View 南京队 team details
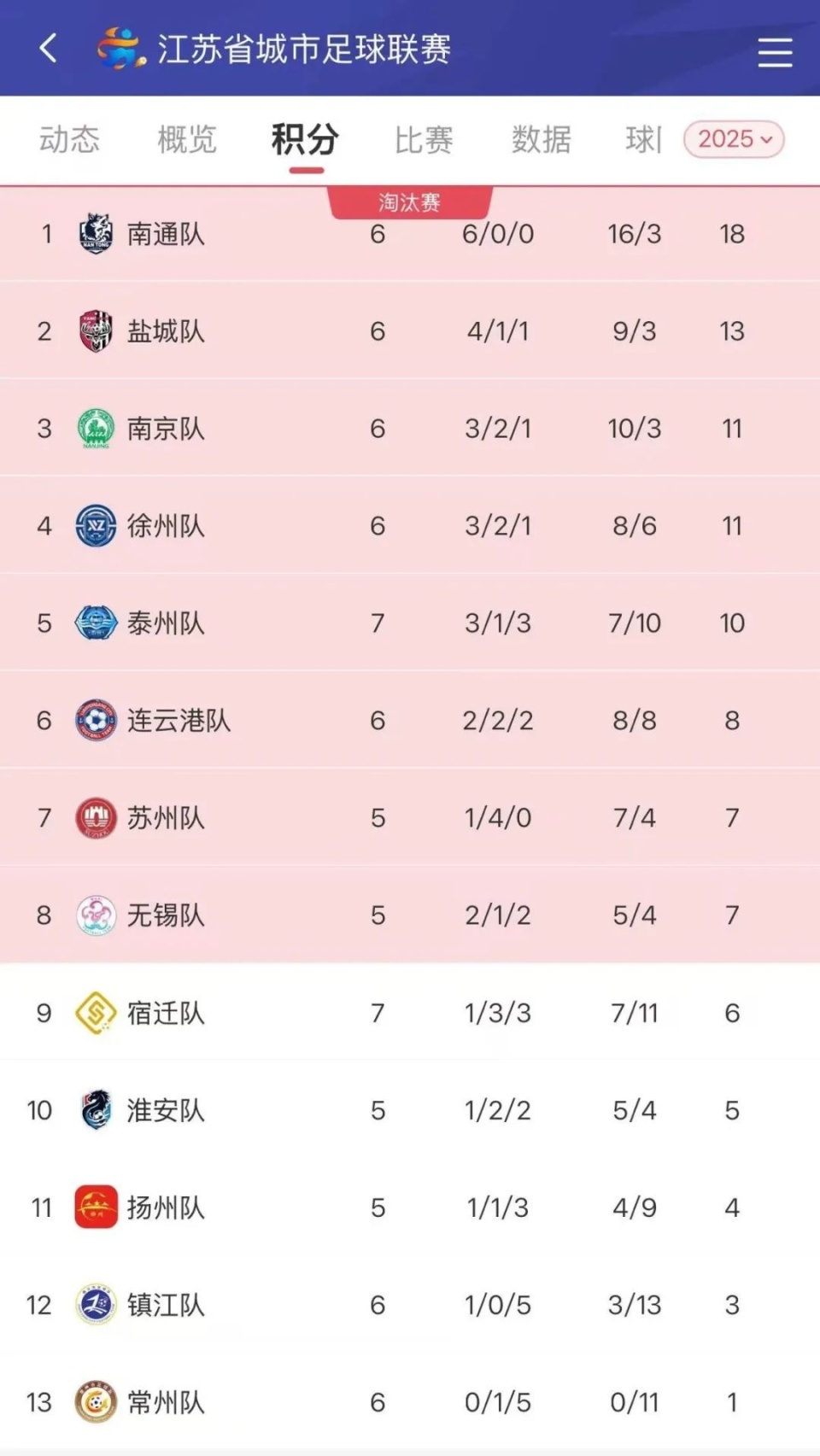820x1456 pixels. (410, 428)
